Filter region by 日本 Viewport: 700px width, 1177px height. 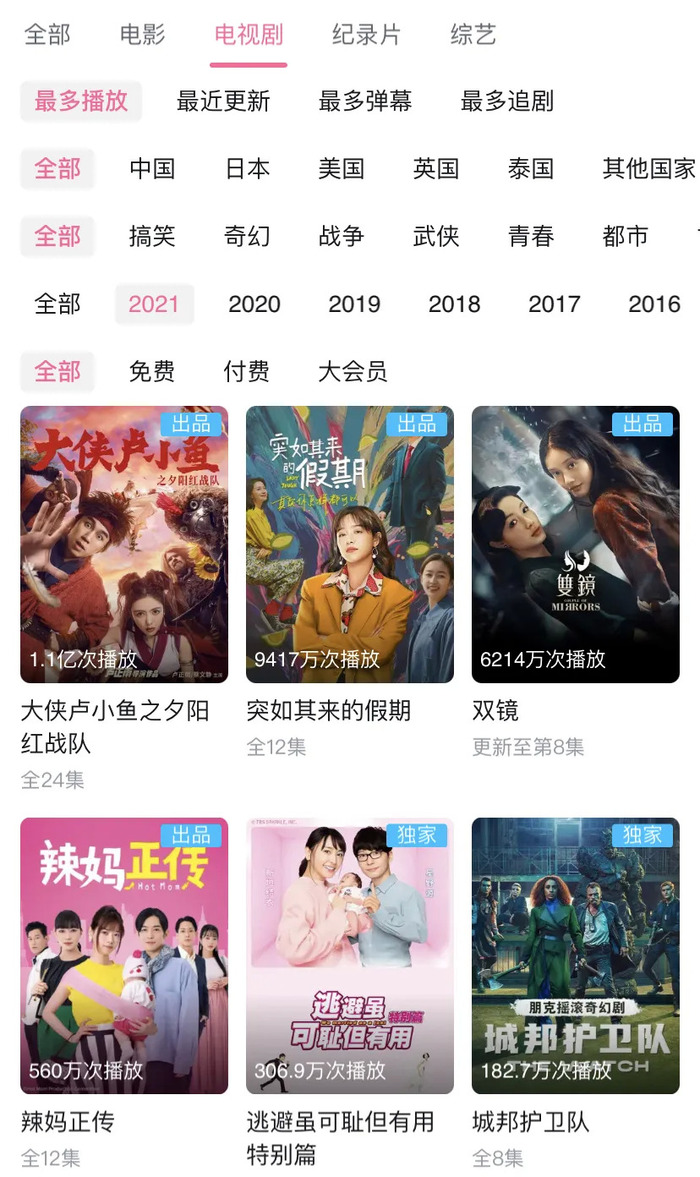click(247, 168)
